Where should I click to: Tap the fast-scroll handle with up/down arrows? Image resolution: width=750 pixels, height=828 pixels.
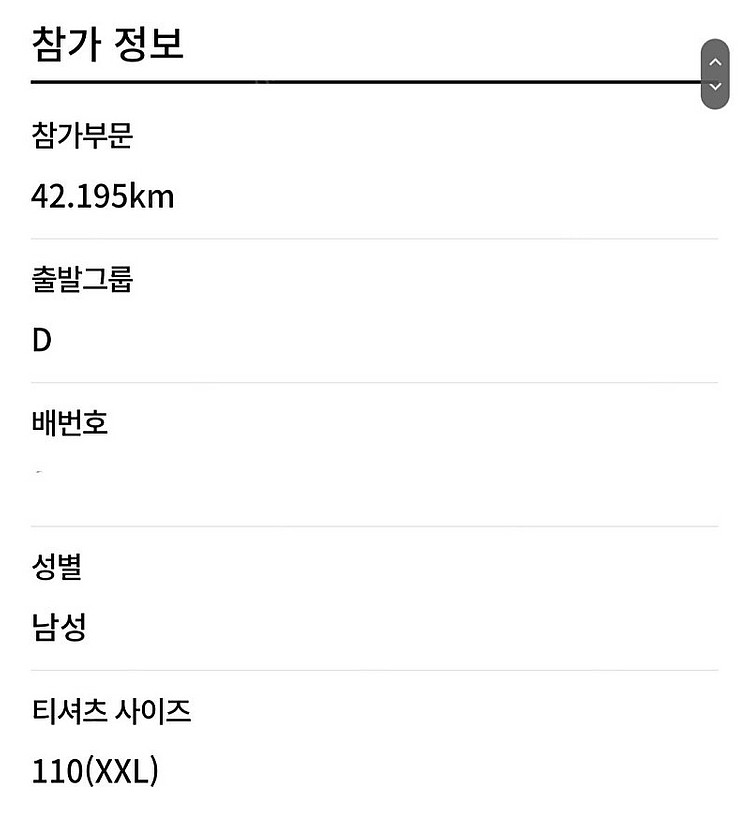[714, 75]
